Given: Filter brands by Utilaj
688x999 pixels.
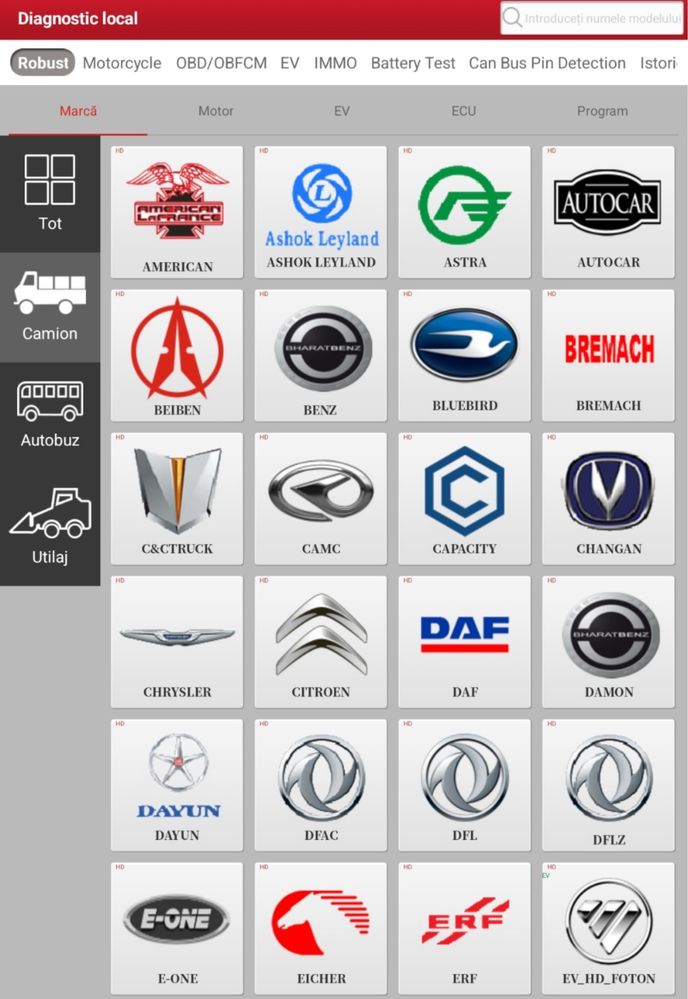Looking at the screenshot, I should pyautogui.click(x=50, y=527).
